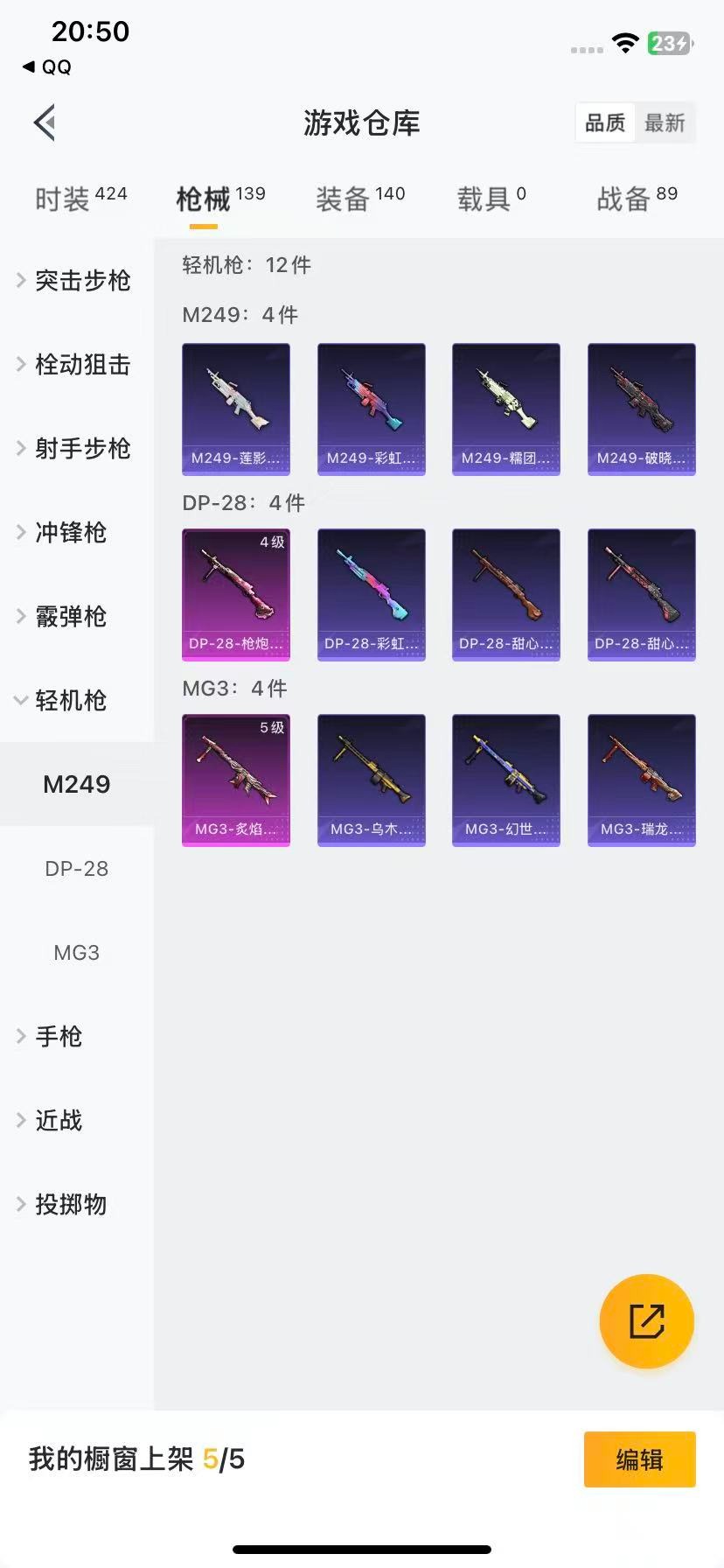Tap the Wi-Fi icon in status bar
This screenshot has width=724, height=1568.
click(x=625, y=42)
